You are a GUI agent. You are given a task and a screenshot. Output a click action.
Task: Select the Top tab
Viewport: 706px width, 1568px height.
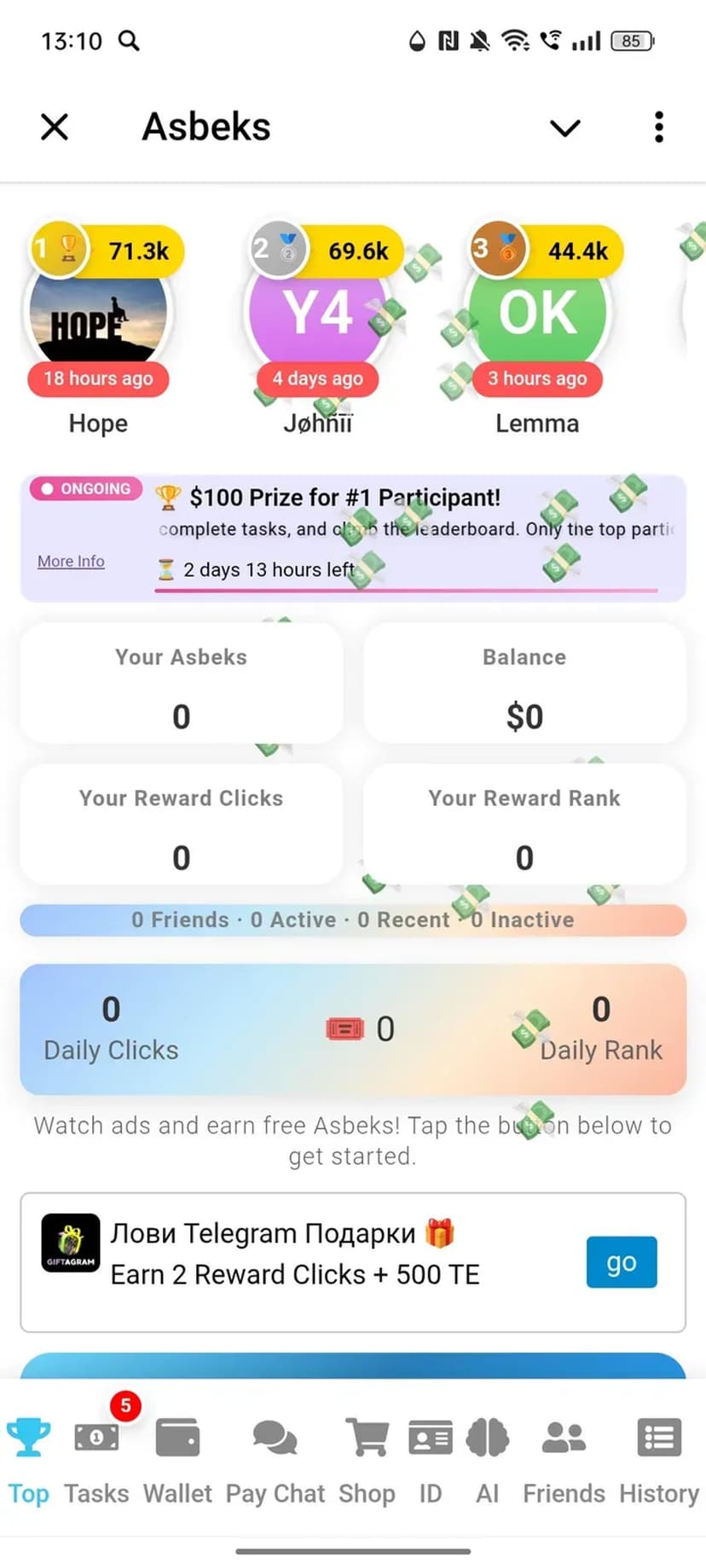click(x=29, y=1457)
